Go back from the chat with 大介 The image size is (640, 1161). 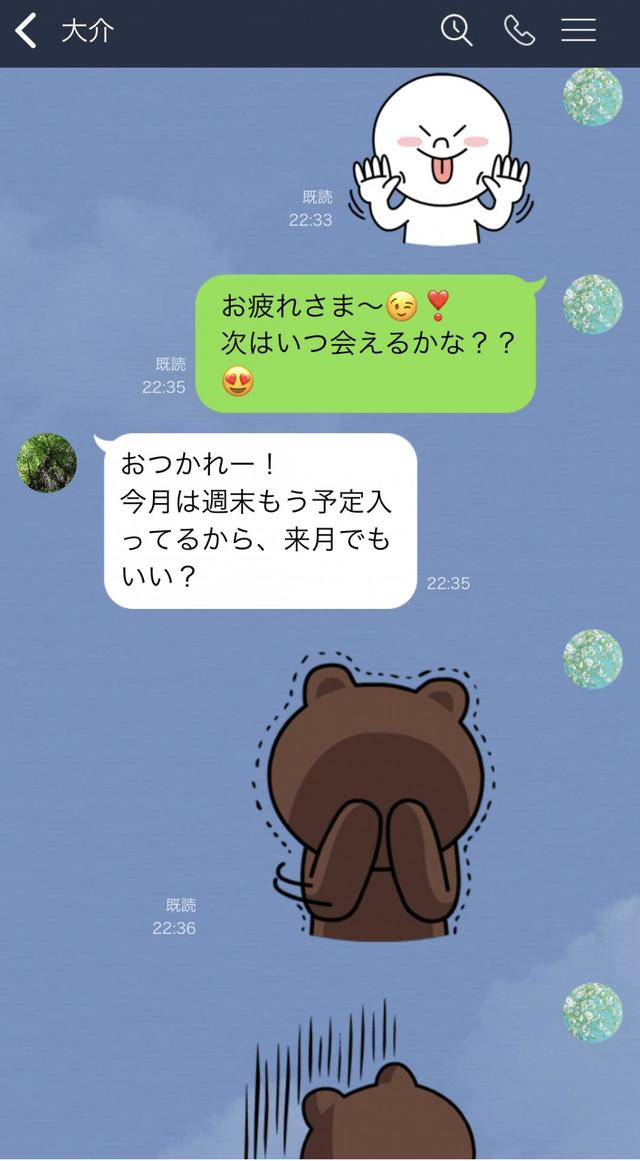(26, 31)
